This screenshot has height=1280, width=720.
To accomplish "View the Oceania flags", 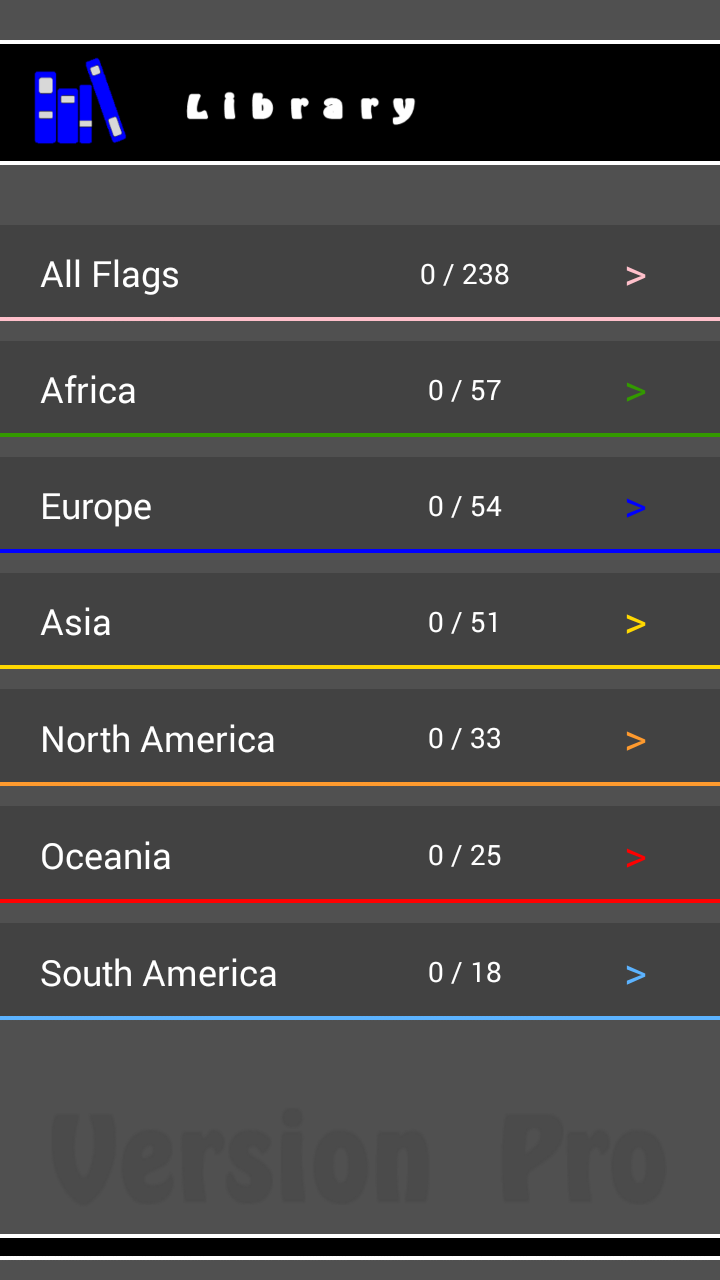I will [360, 855].
